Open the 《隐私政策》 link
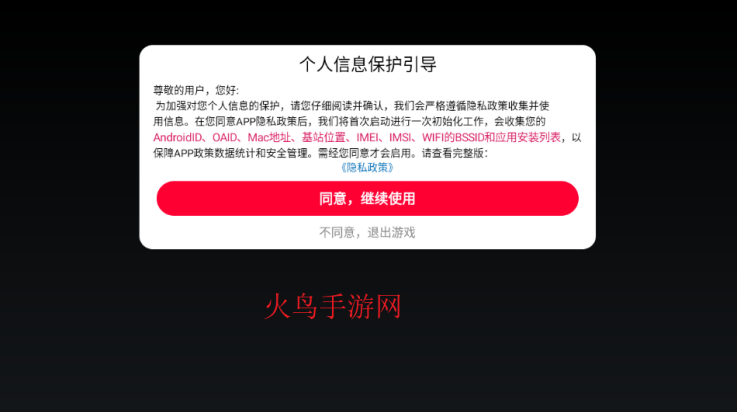737x412 pixels. point(367,167)
